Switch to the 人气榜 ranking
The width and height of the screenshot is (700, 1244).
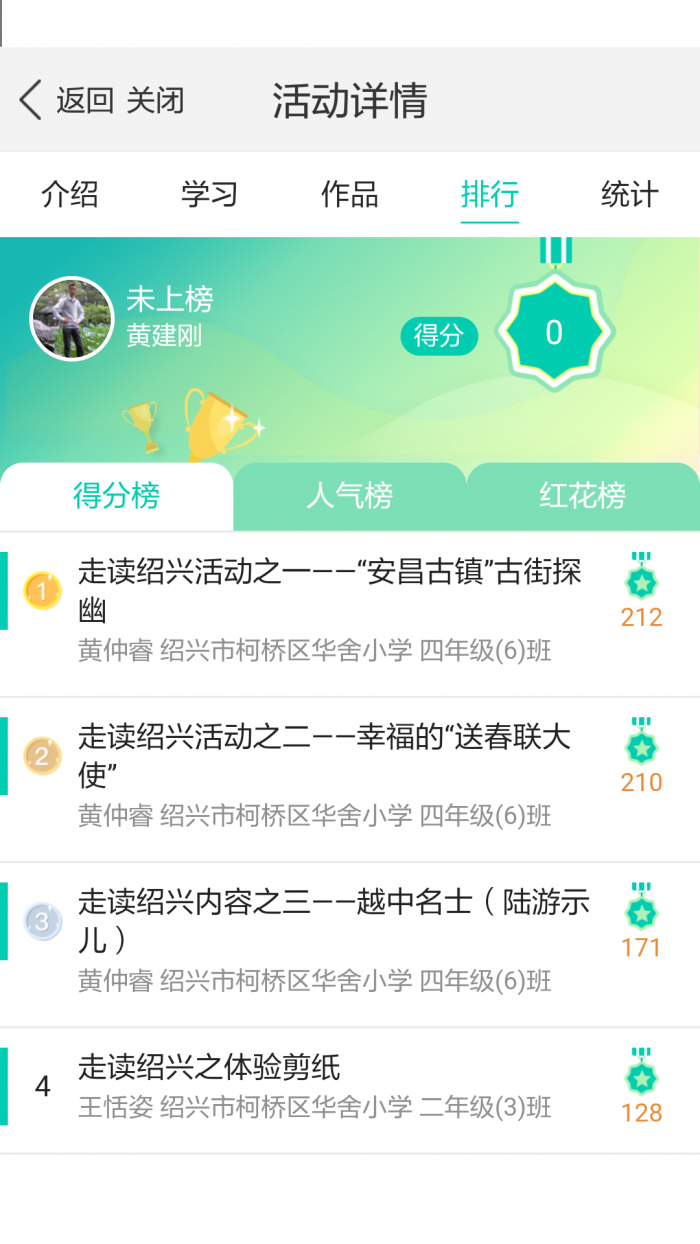pos(350,496)
